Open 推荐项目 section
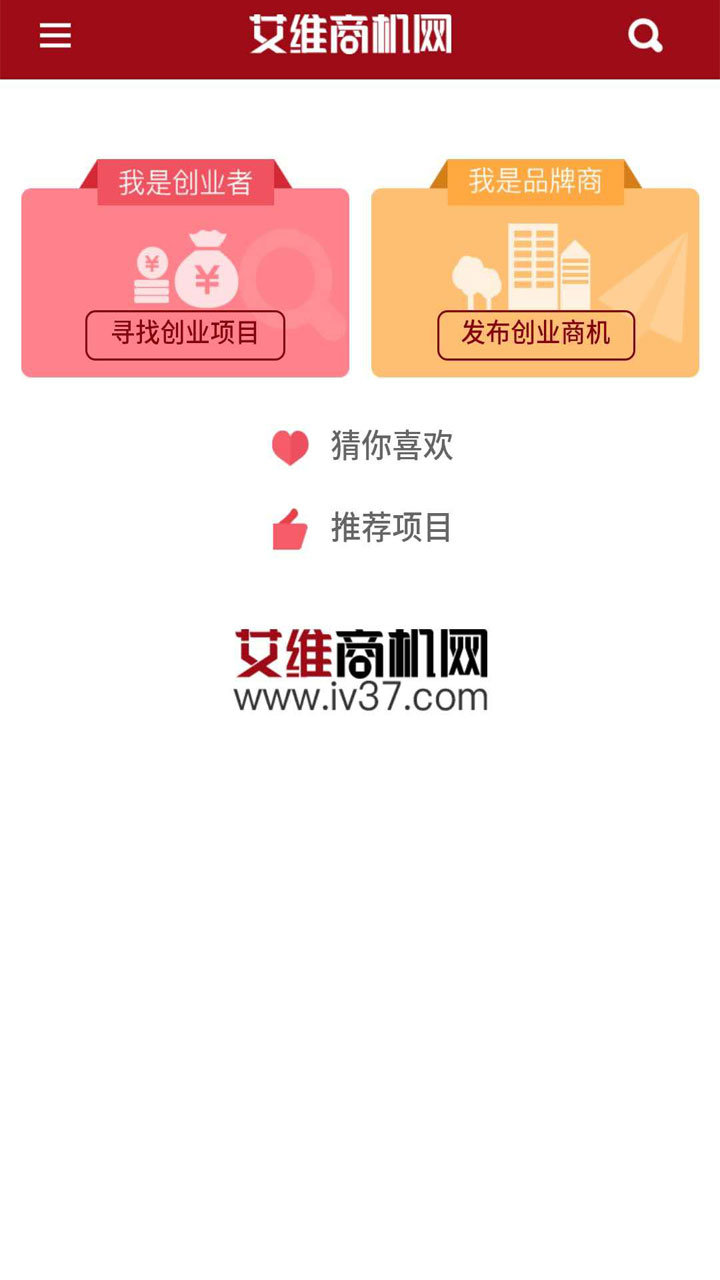 pyautogui.click(x=362, y=528)
